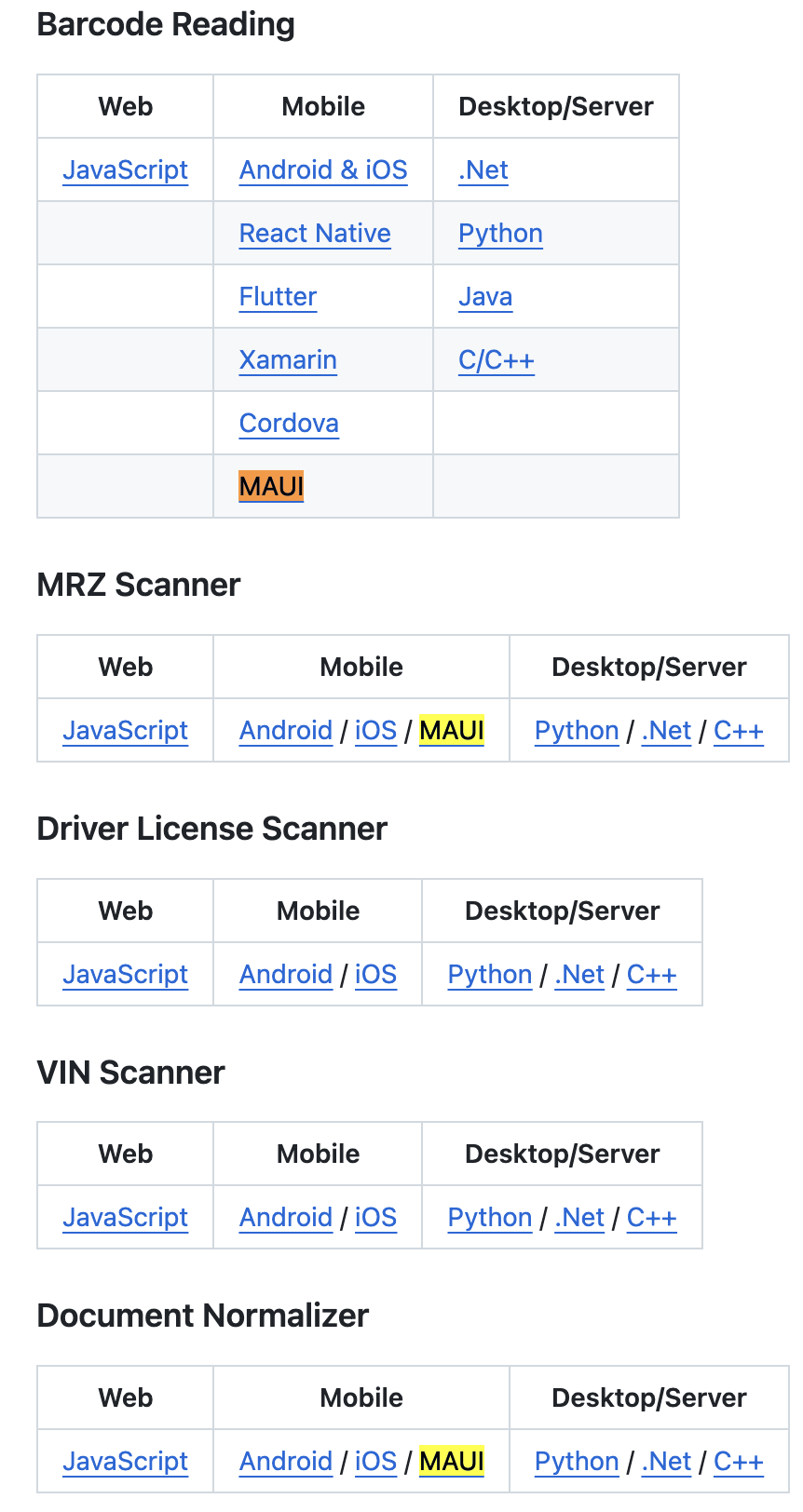The image size is (803, 1512).
Task: Open C++ link in MRZ Scanner table
Action: tap(739, 731)
